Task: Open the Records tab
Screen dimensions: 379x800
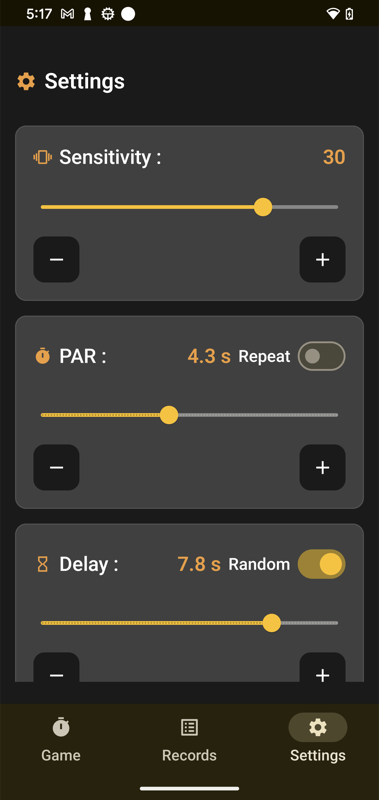Action: (x=189, y=739)
